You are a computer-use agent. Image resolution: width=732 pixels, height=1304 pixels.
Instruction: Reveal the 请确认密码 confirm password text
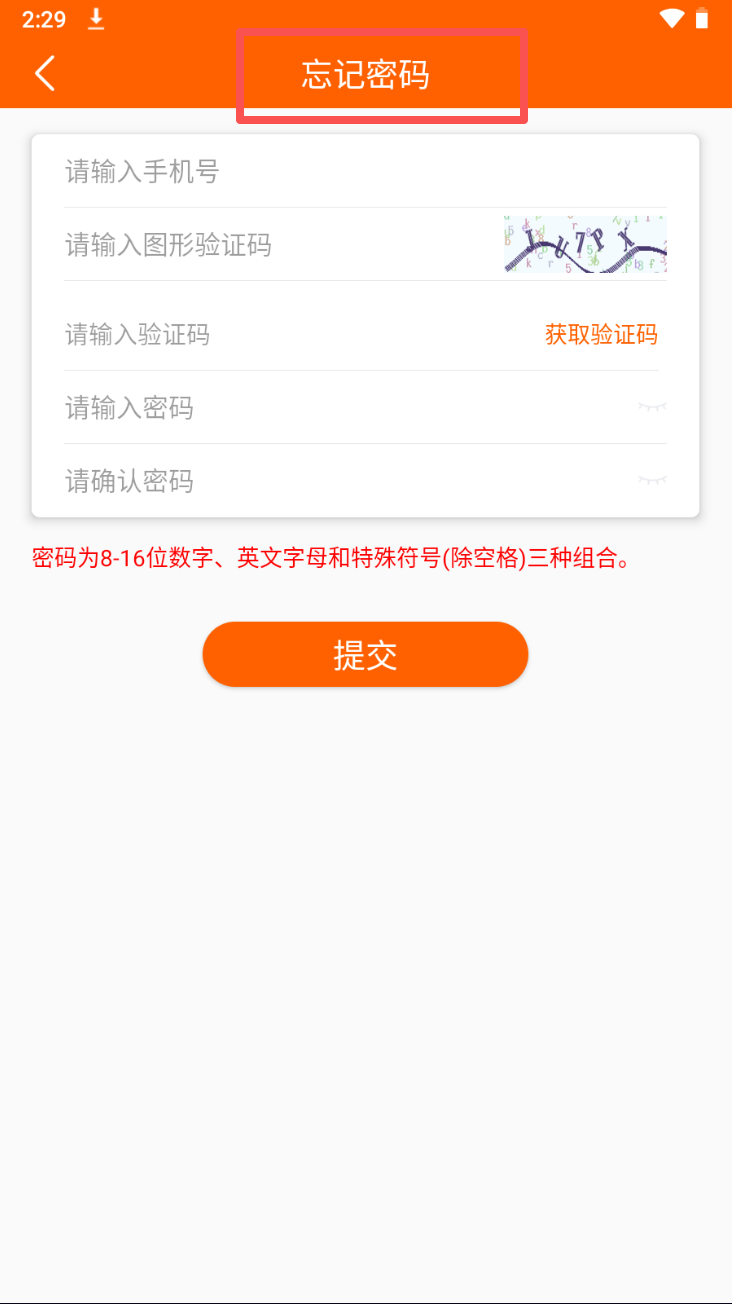pyautogui.click(x=652, y=481)
